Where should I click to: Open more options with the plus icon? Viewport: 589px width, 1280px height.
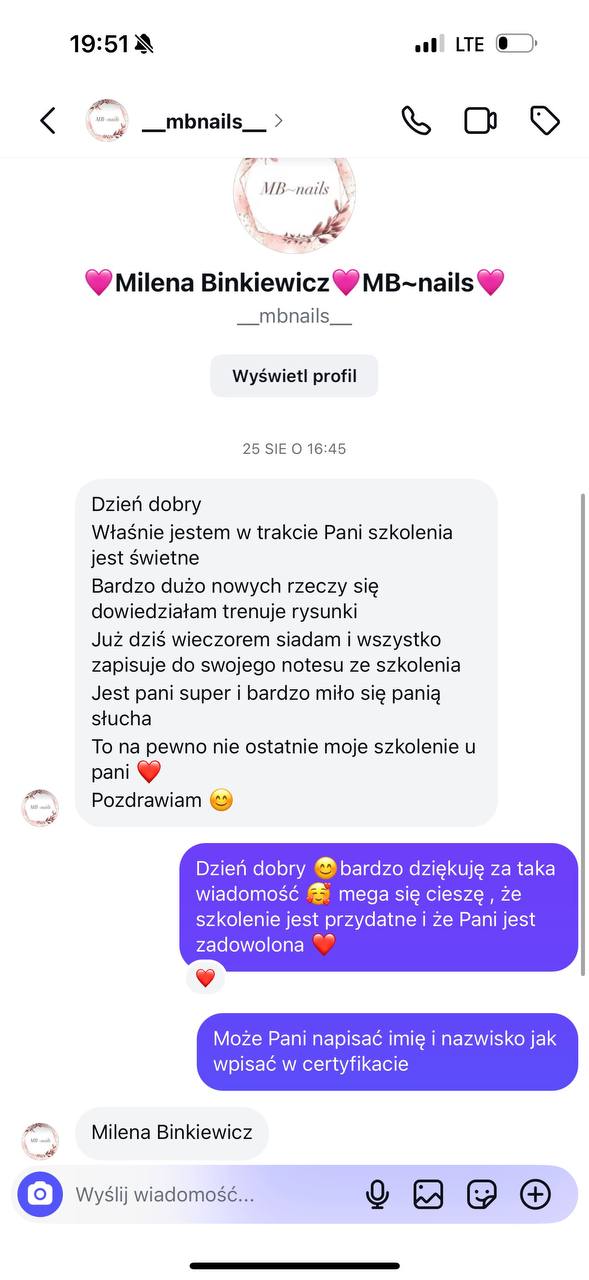[x=536, y=1194]
